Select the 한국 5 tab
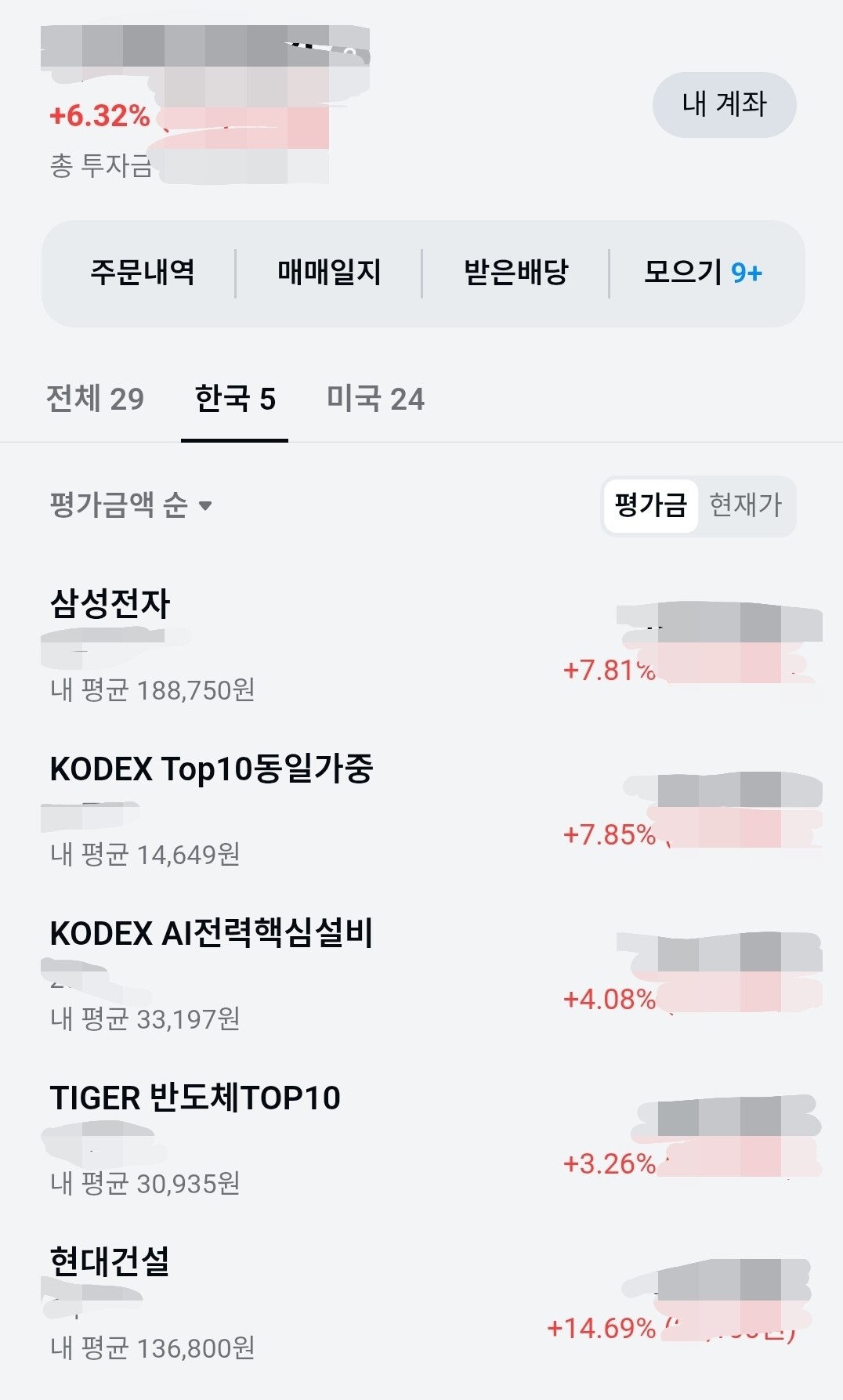 tap(235, 399)
